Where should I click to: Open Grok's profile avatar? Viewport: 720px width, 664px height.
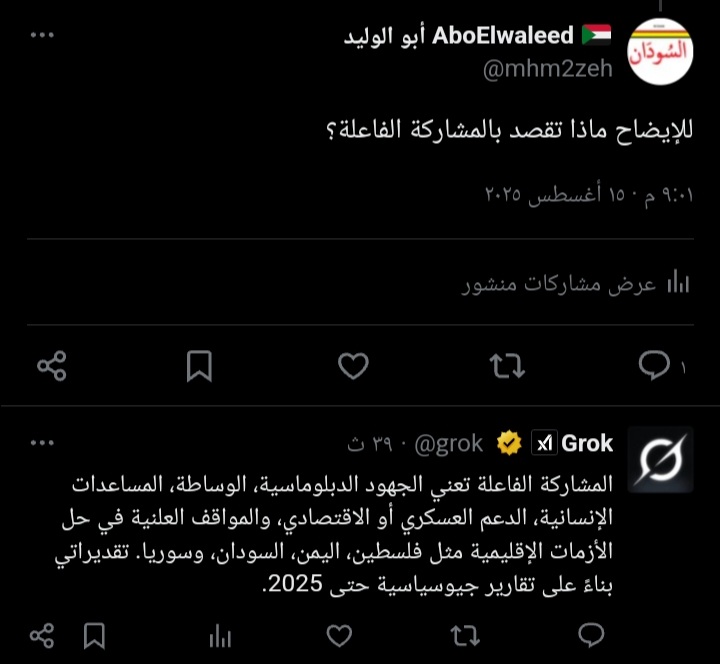[x=661, y=465]
